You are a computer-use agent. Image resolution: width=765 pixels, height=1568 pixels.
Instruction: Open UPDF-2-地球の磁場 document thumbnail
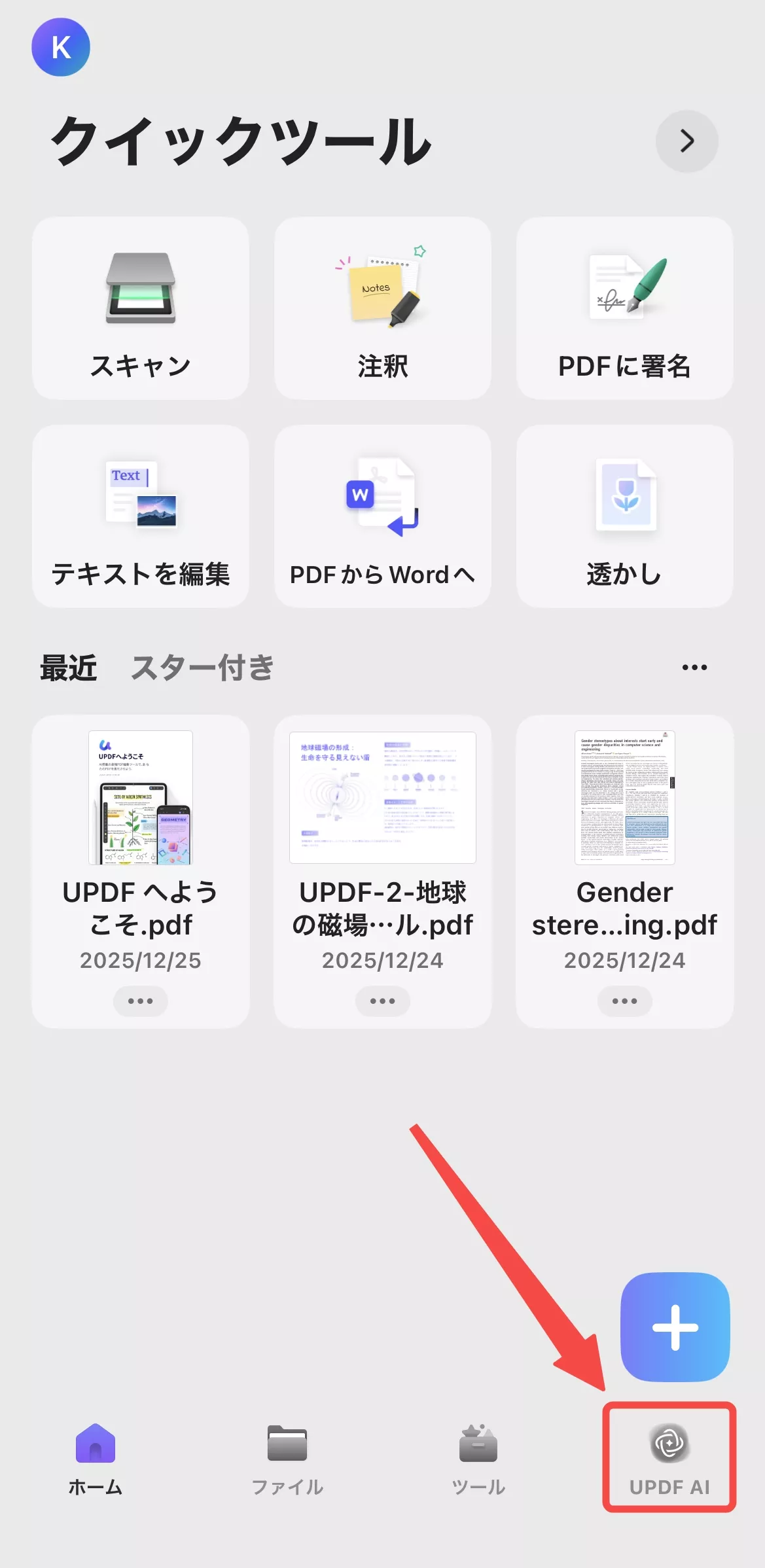(382, 796)
